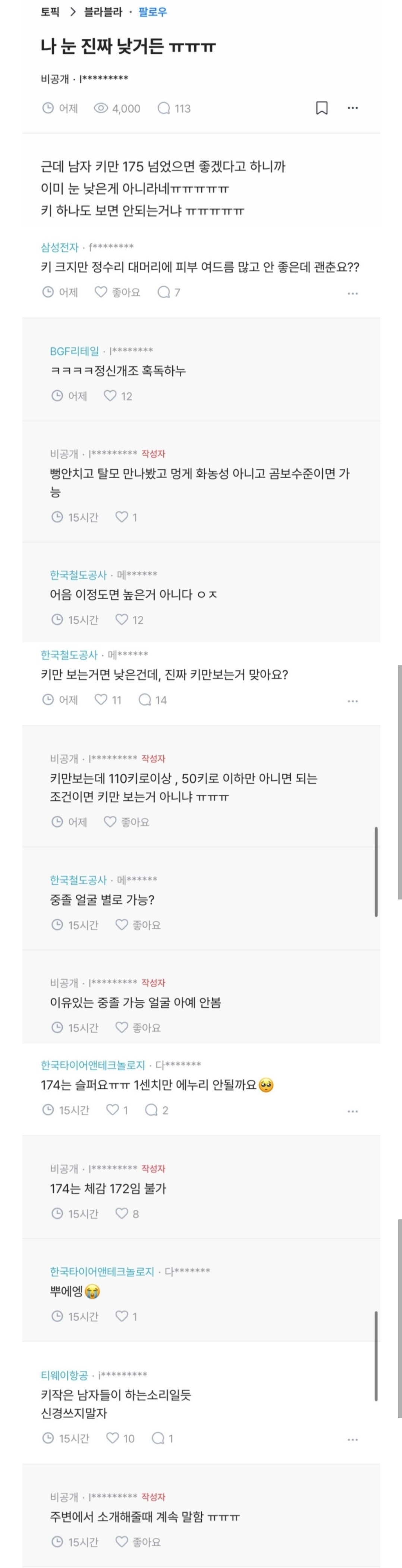Open the 2 replies under the 한국타이어앤테크놀로지 comment
Viewport: 402px width, 1568px height.
(157, 1110)
